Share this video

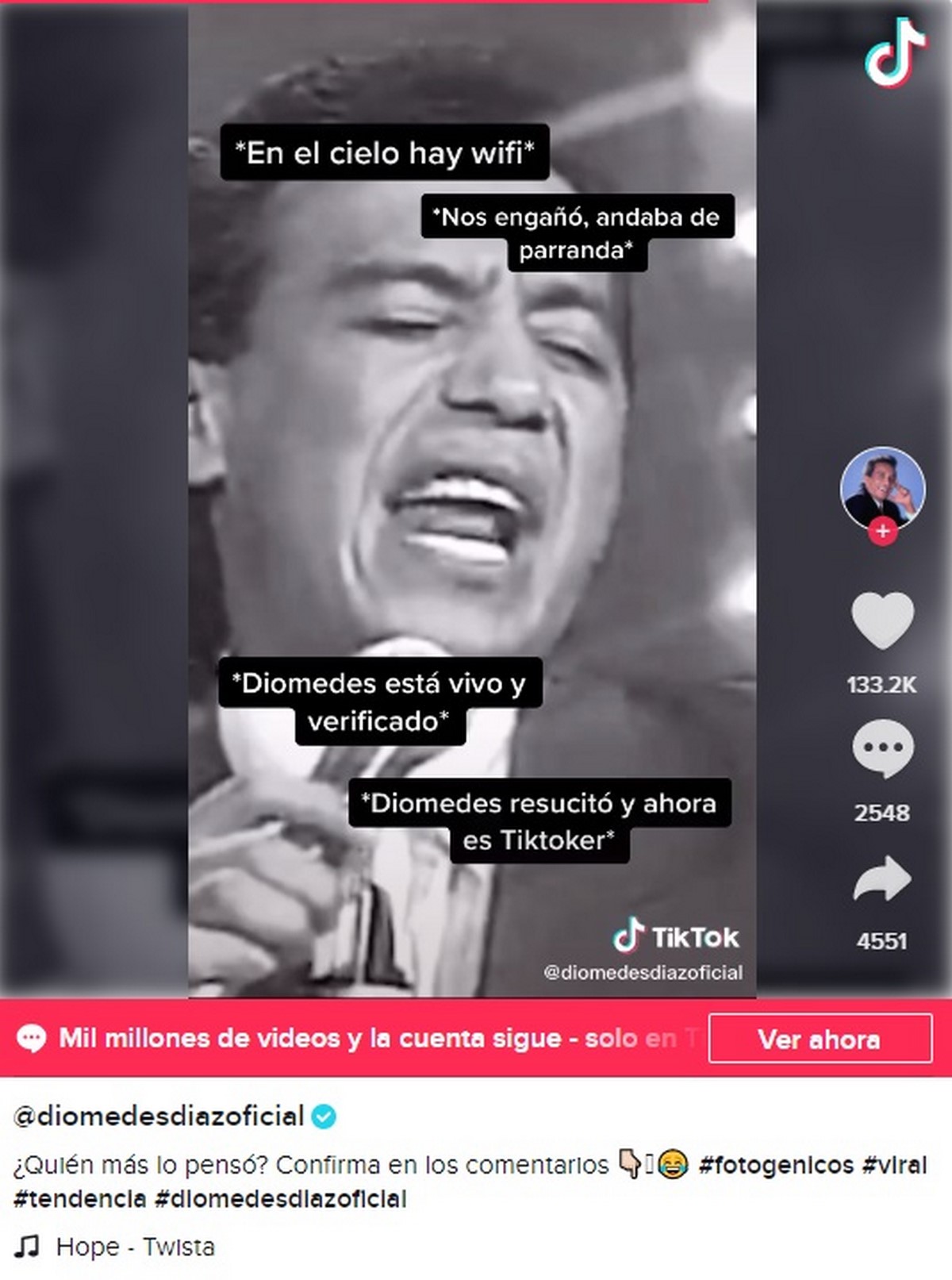click(882, 878)
